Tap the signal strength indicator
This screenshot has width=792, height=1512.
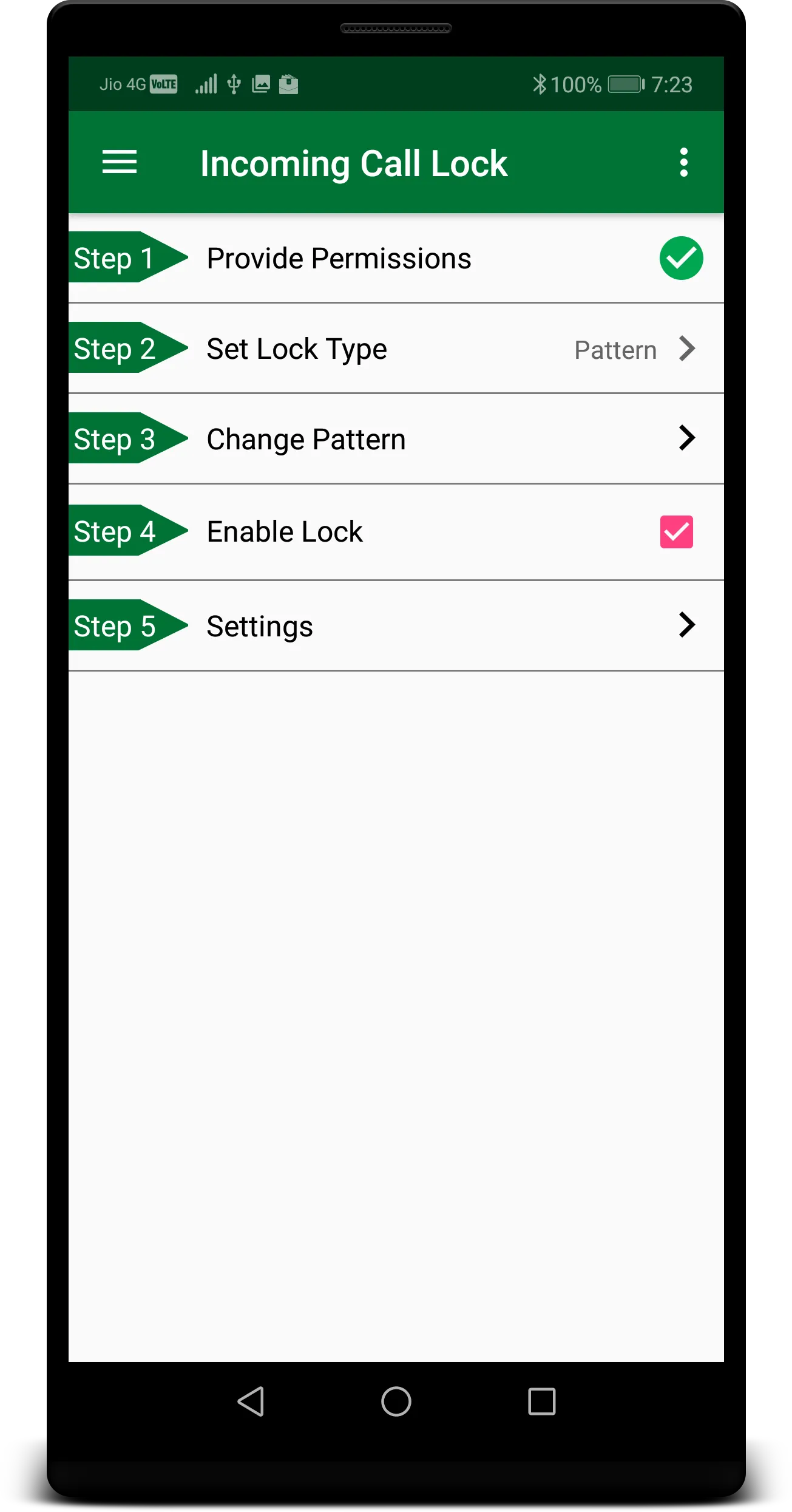207,83
